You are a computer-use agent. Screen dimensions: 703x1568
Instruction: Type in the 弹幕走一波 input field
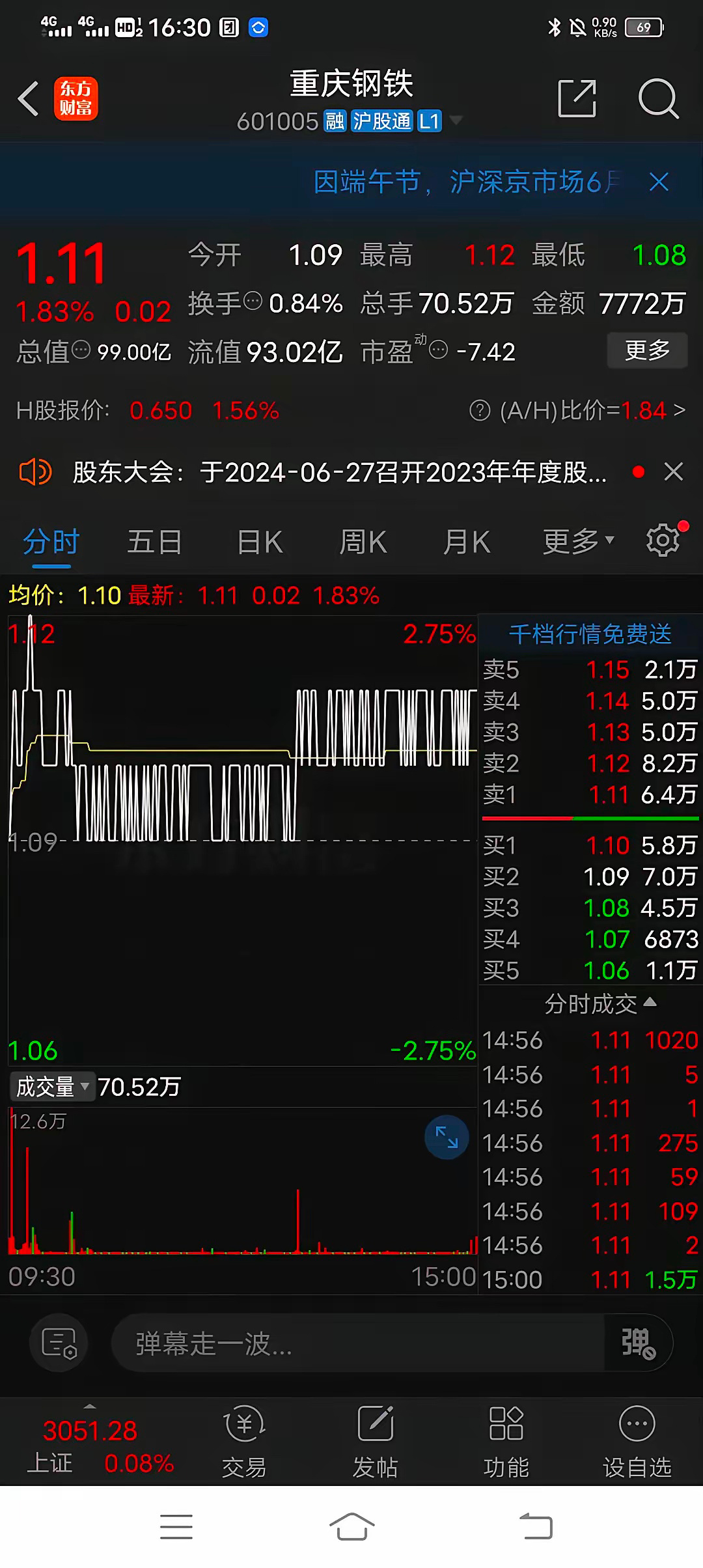click(358, 1343)
